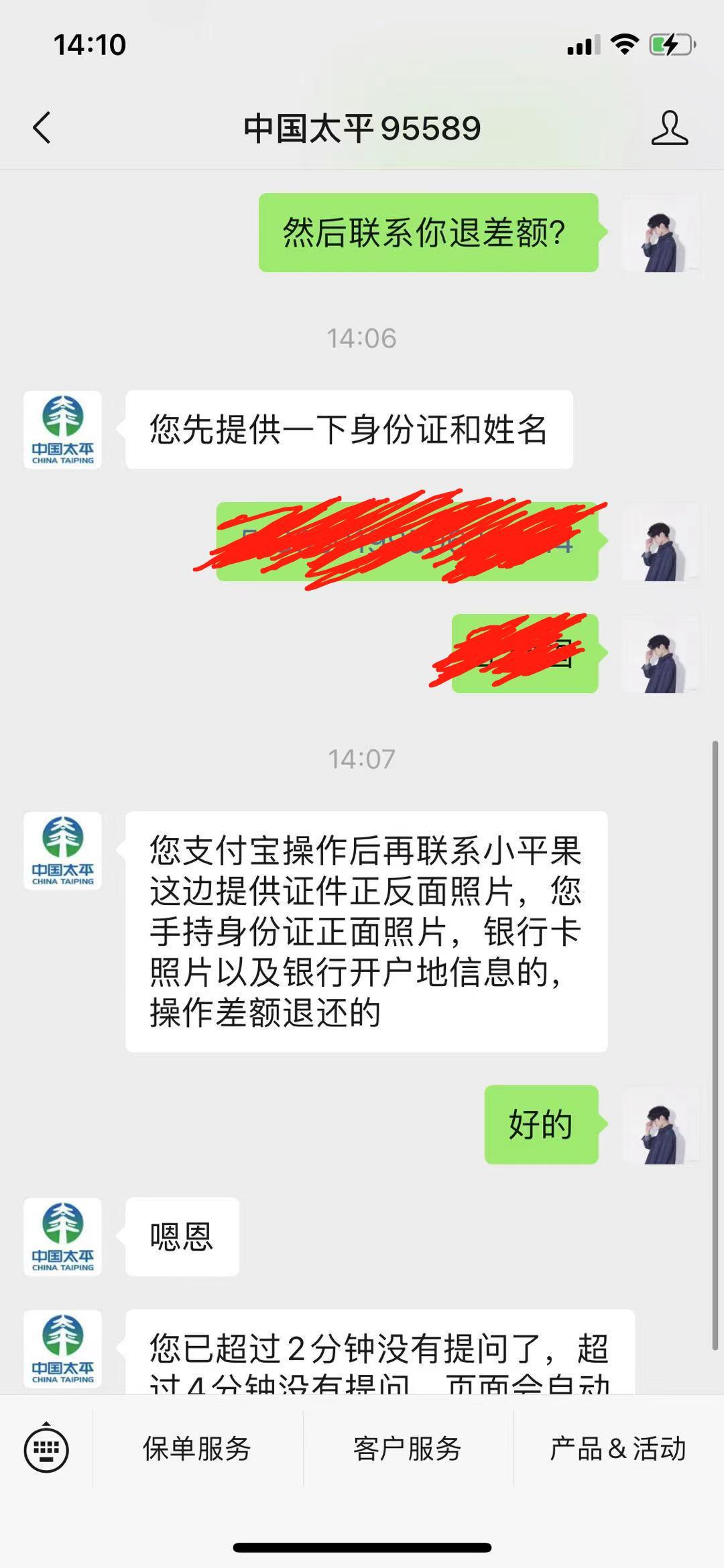Go back from the 中国太平 chat

[x=42, y=127]
